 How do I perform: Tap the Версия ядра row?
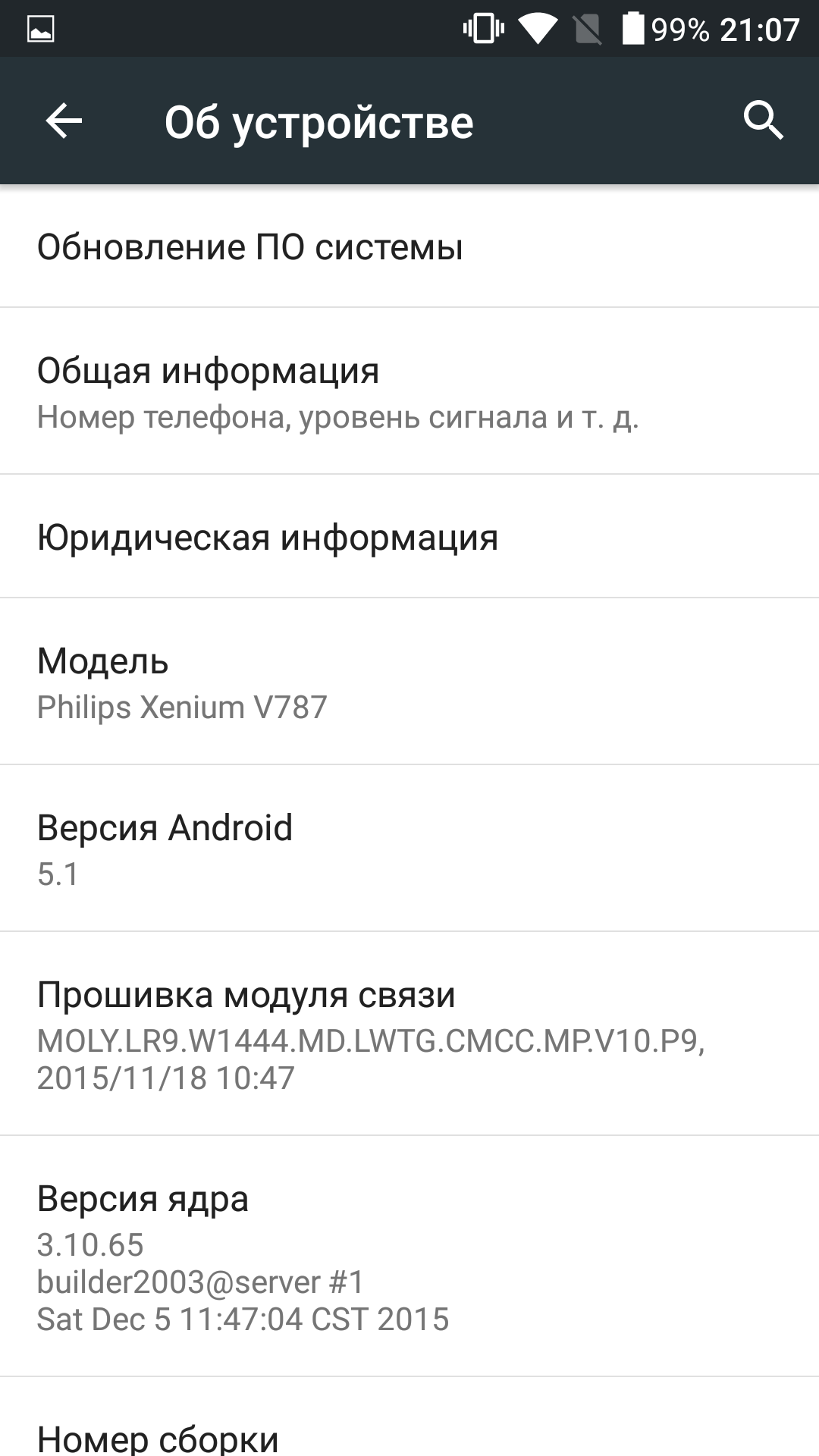409,1257
